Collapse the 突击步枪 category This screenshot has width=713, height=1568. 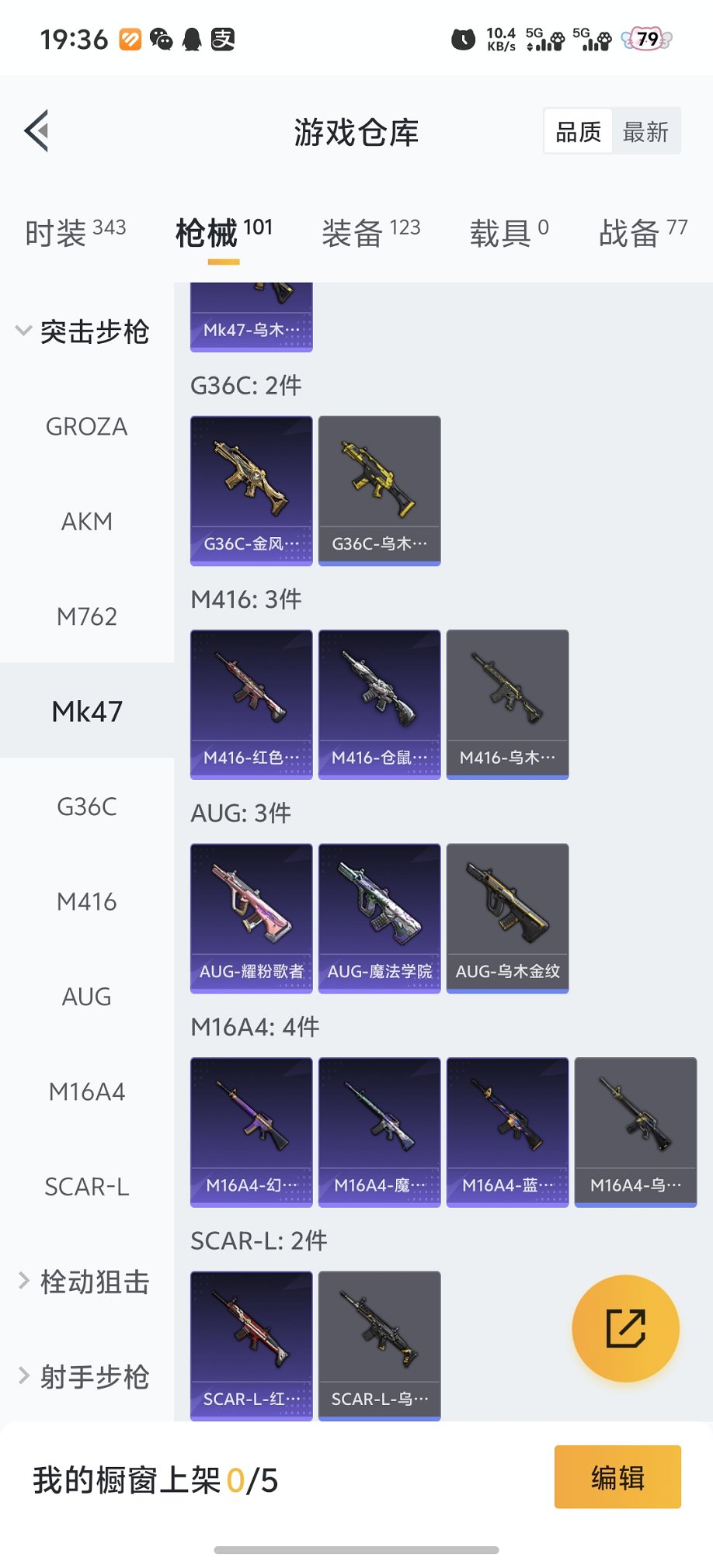point(84,332)
